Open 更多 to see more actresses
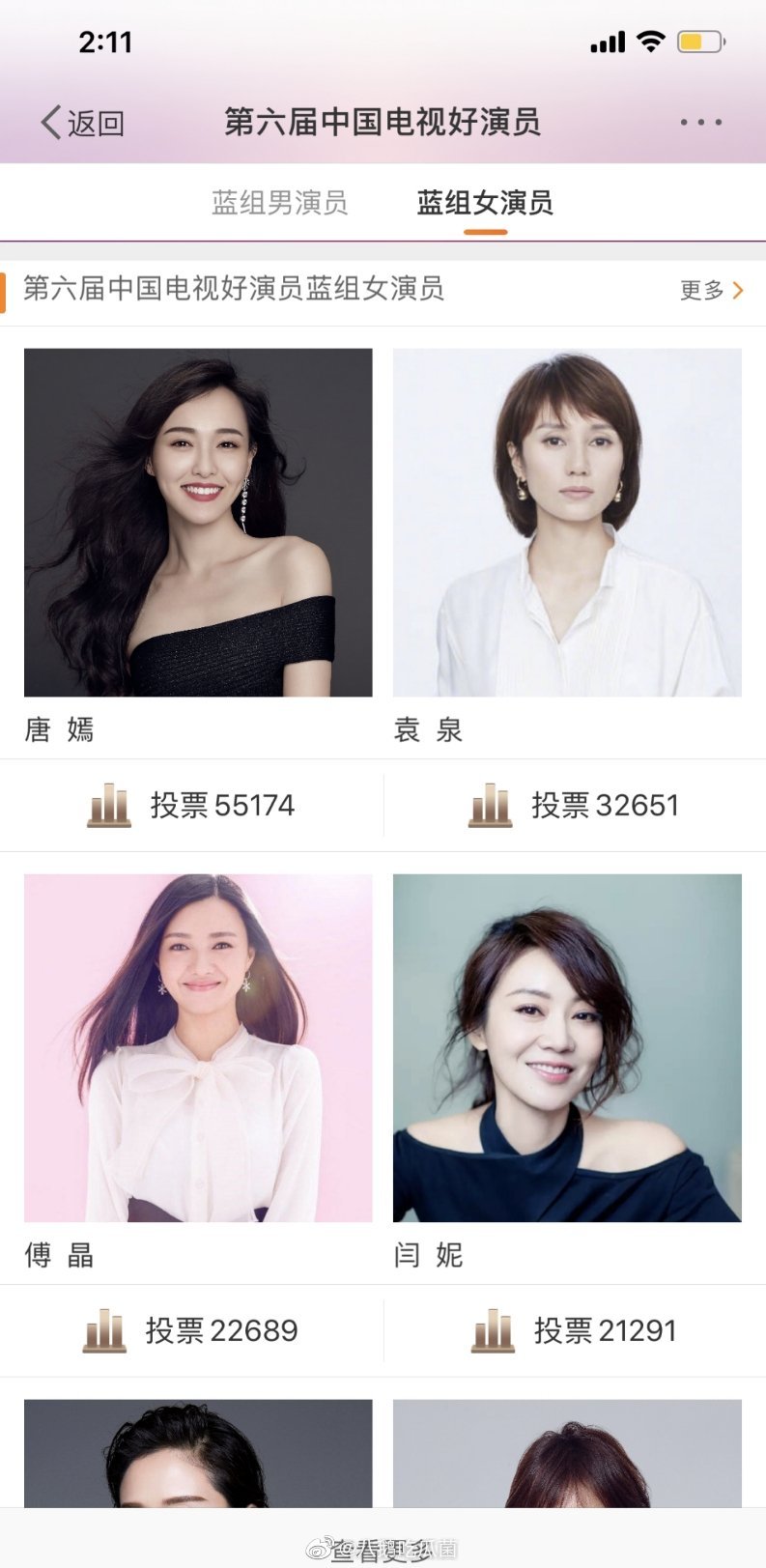 [x=711, y=290]
